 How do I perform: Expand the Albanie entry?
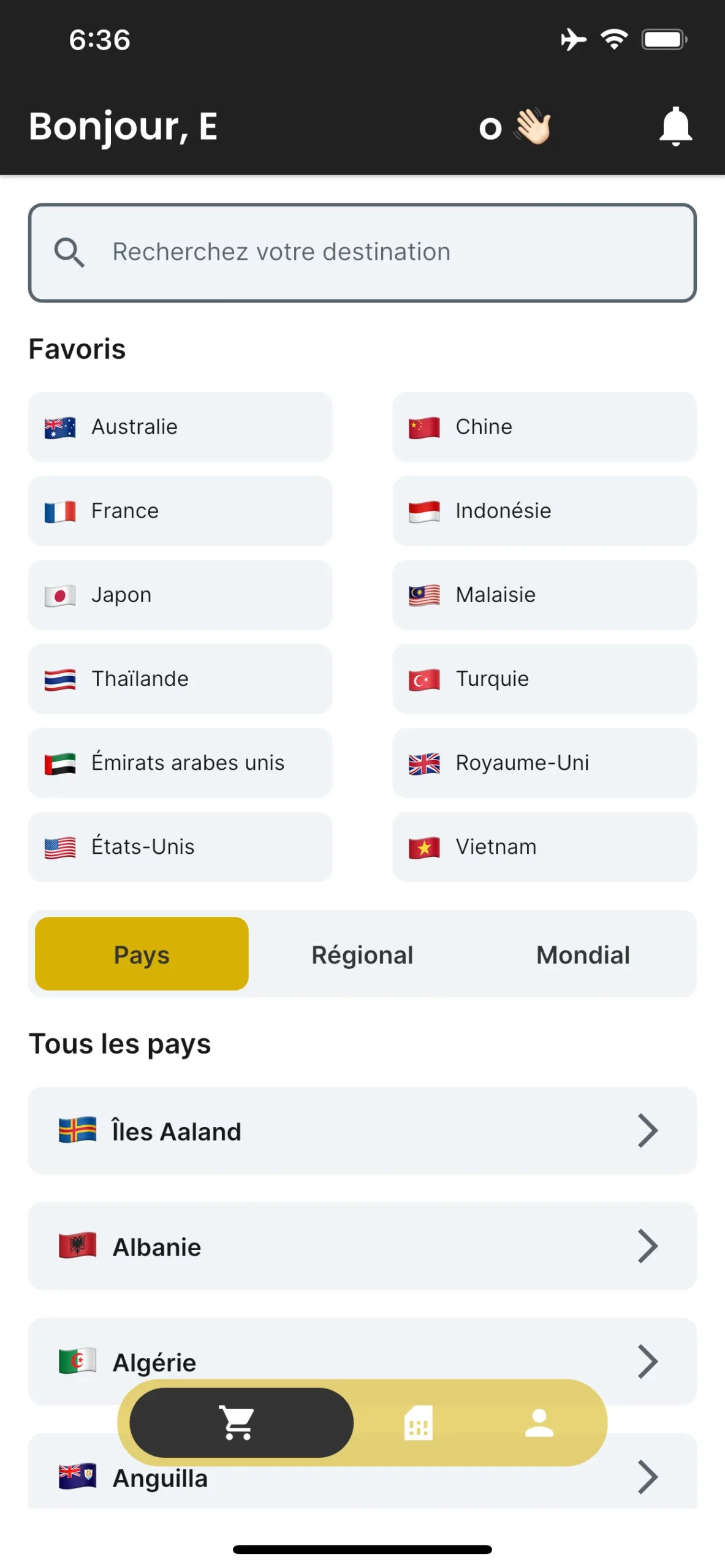362,1246
